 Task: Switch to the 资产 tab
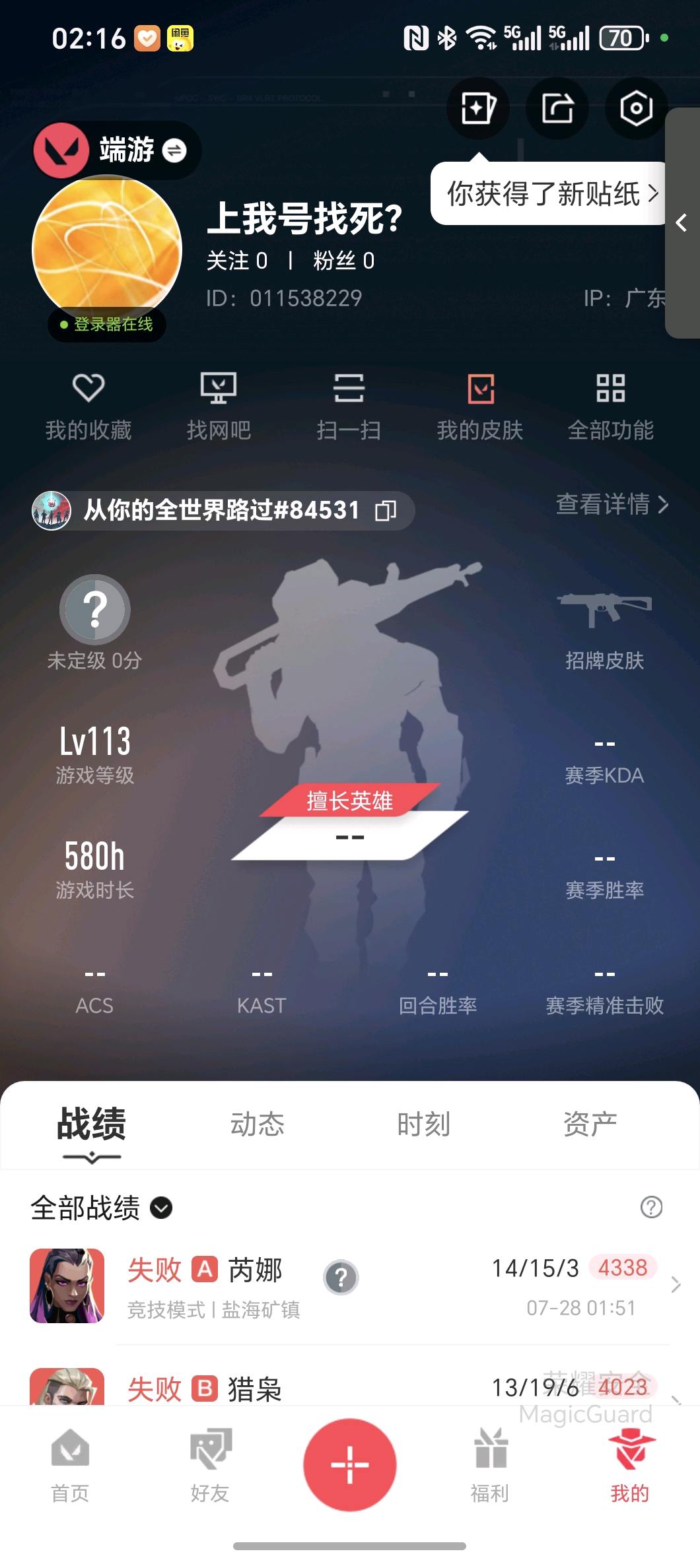click(x=590, y=1124)
